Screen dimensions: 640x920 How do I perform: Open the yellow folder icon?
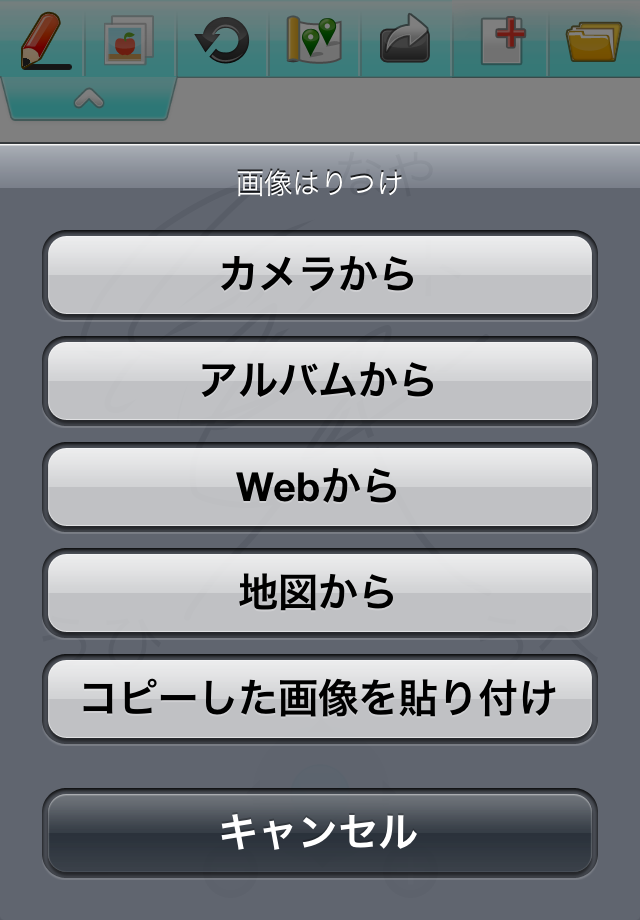pos(594,41)
